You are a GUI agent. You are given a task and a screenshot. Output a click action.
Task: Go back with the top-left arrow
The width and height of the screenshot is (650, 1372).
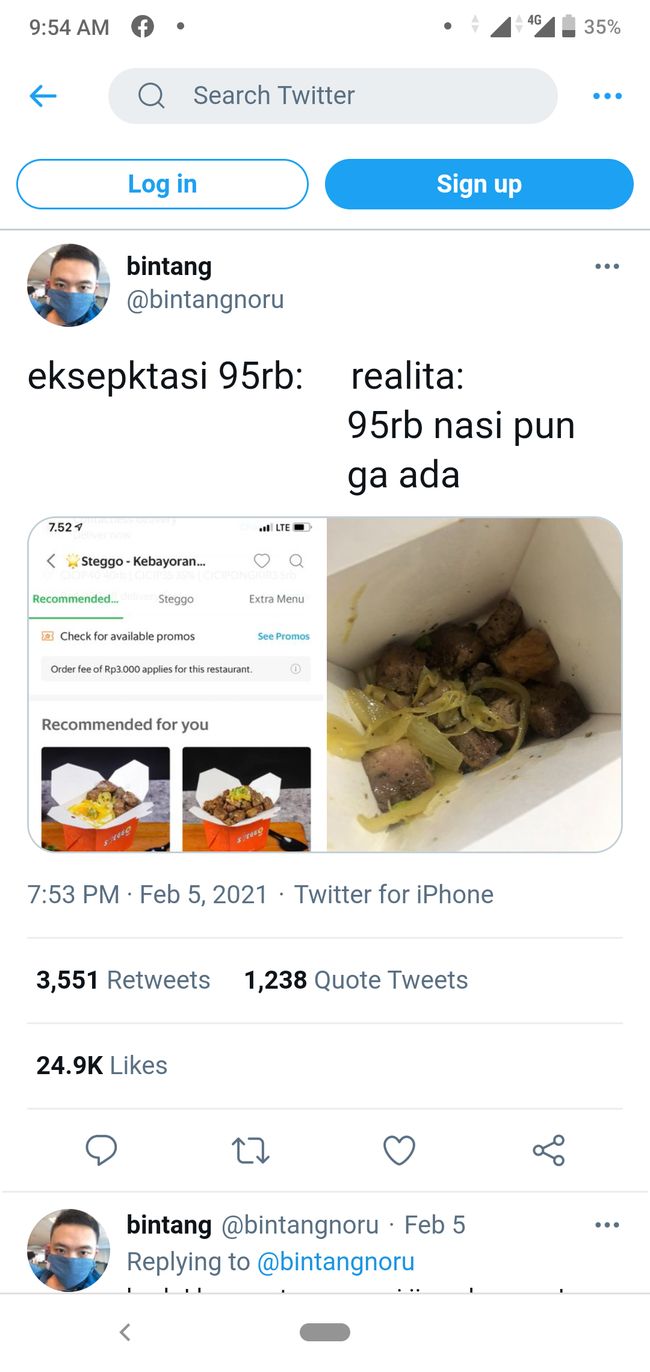(x=43, y=96)
